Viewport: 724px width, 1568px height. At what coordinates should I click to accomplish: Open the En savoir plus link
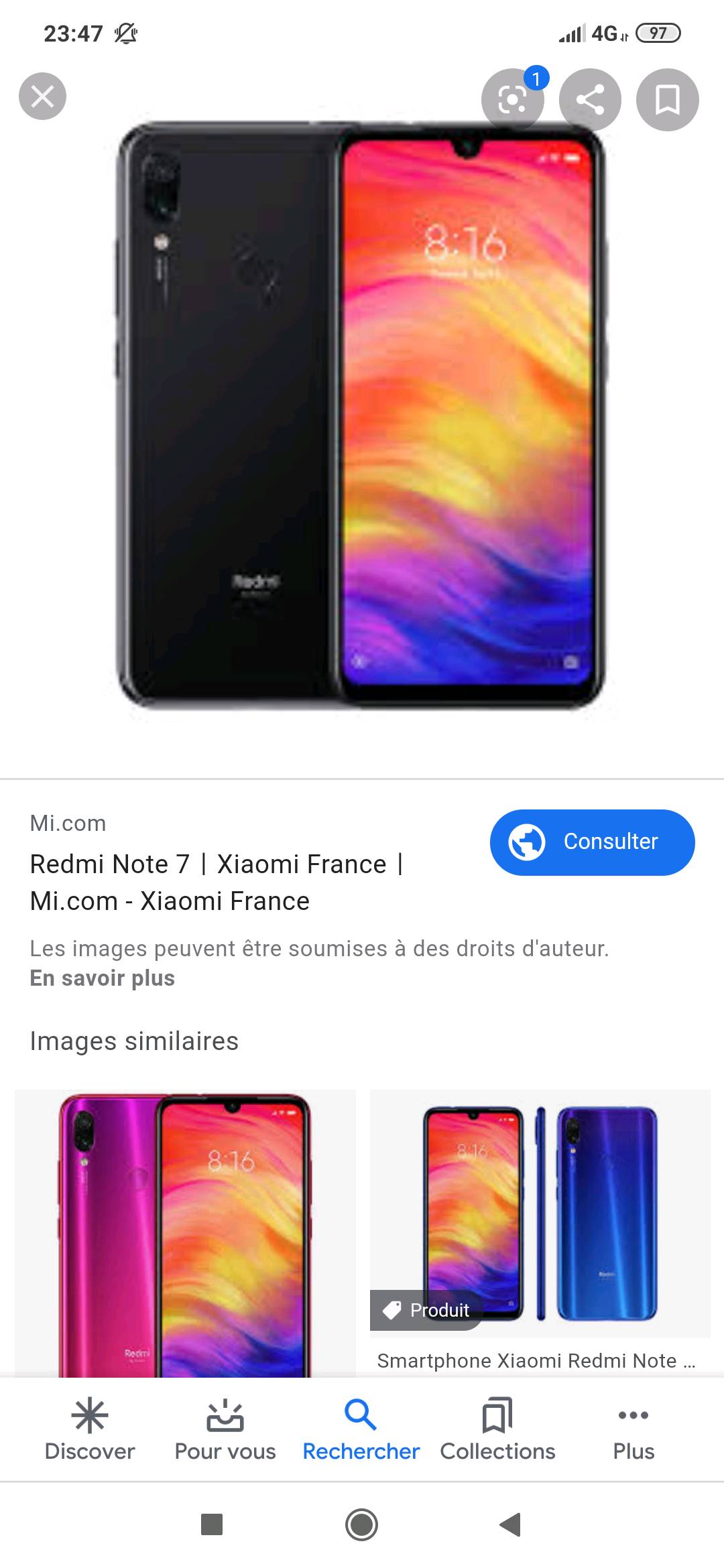click(102, 978)
